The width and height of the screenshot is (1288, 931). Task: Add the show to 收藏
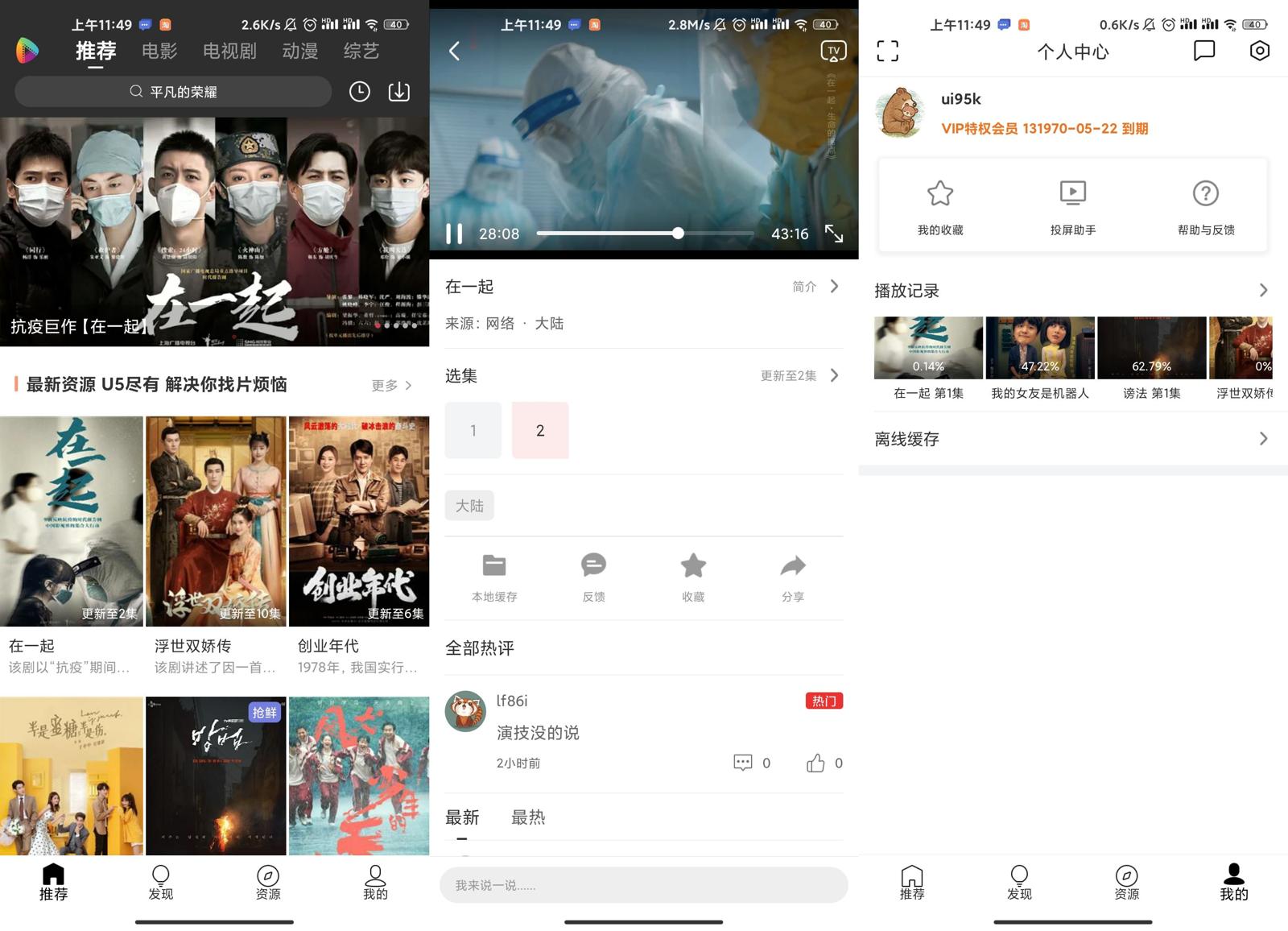coord(693,577)
